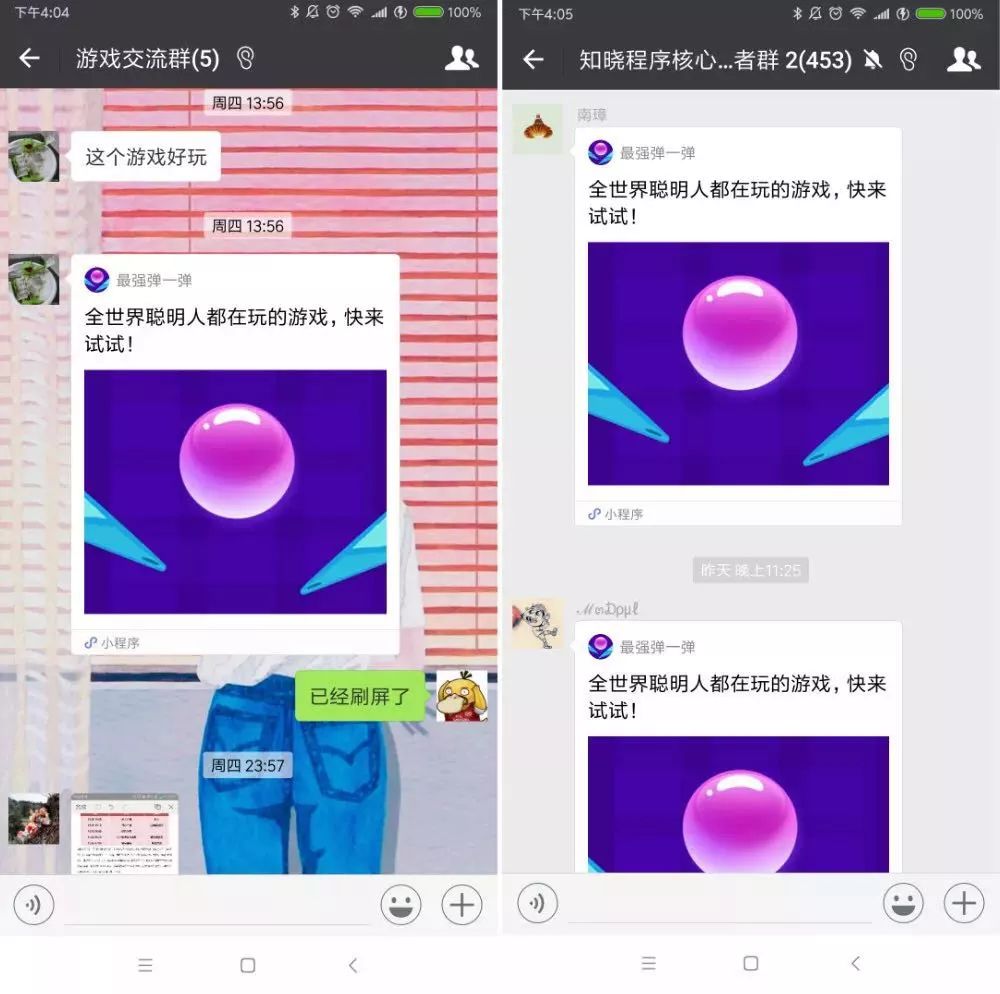Open the screenshot image sent at 周四 23:57

(124, 834)
